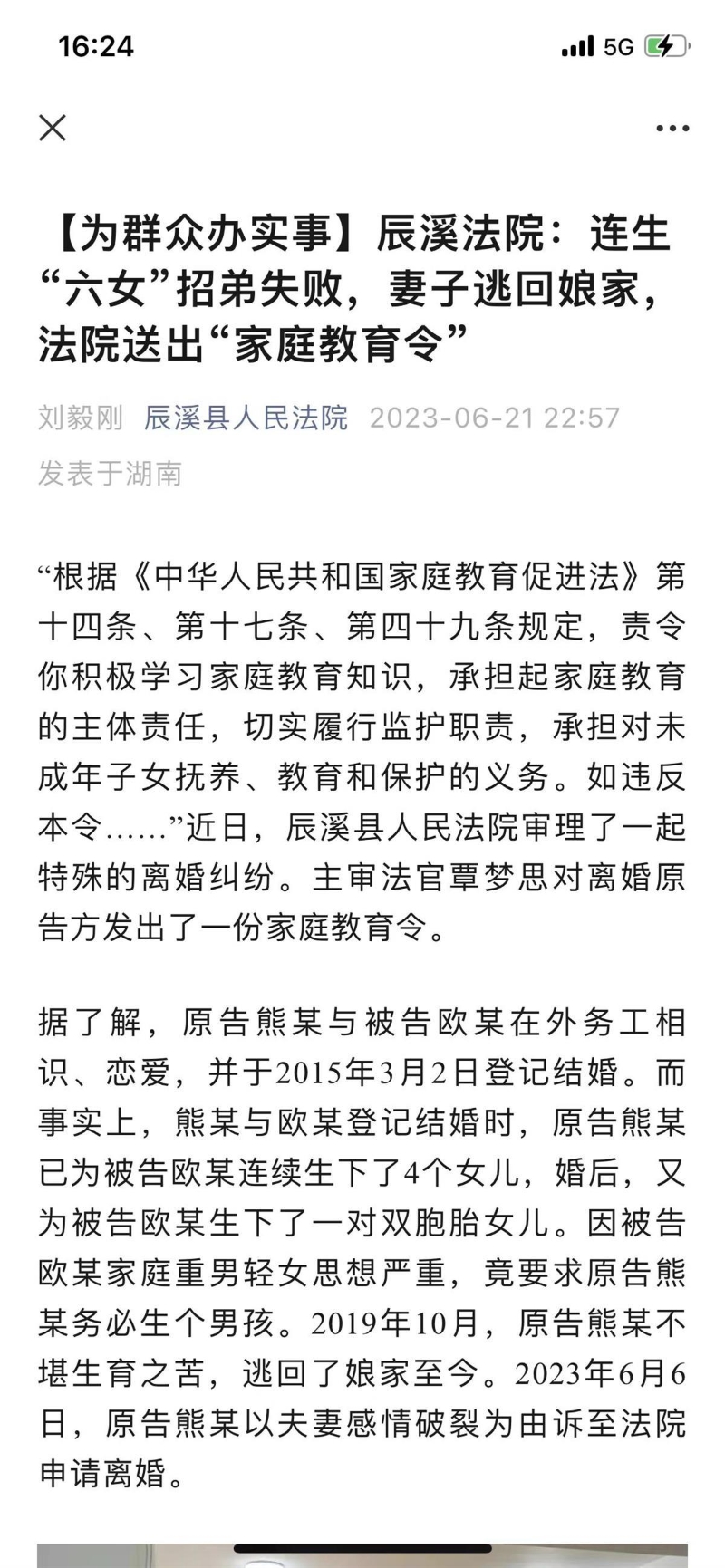Open the three-dot more options menu

(x=672, y=129)
